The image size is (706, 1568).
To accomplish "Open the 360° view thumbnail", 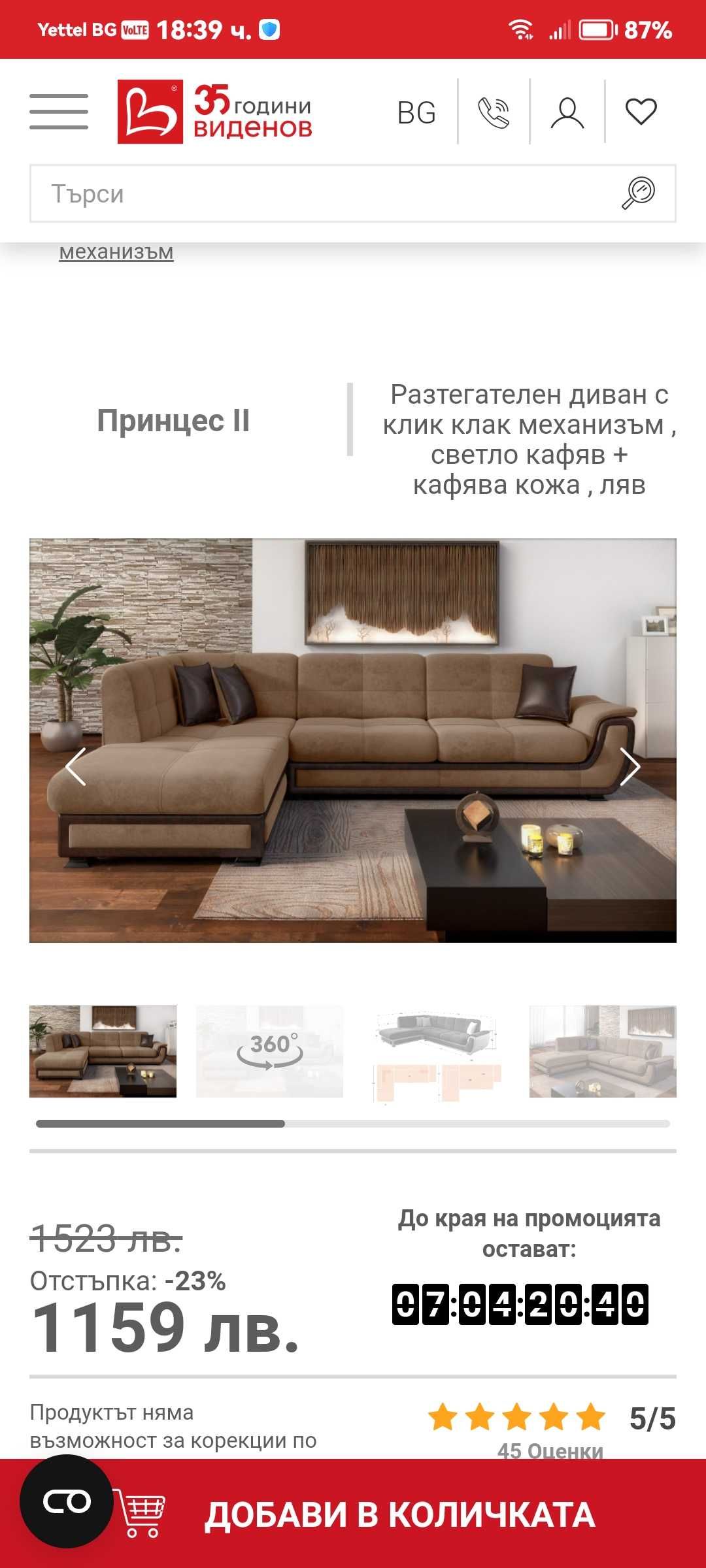I will tap(269, 1051).
